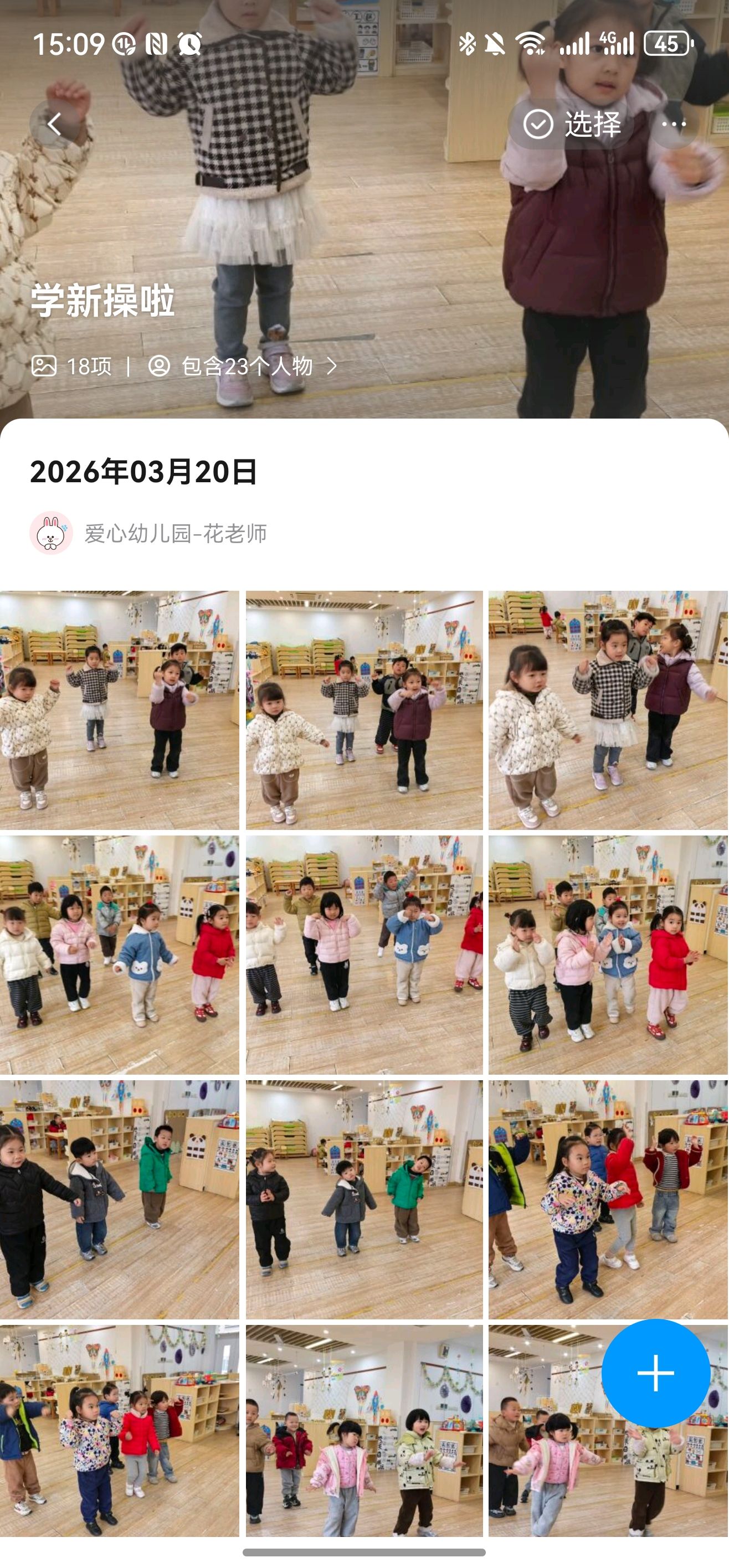Open 包含23个人物 people list
Image resolution: width=729 pixels, height=1568 pixels.
[x=243, y=366]
